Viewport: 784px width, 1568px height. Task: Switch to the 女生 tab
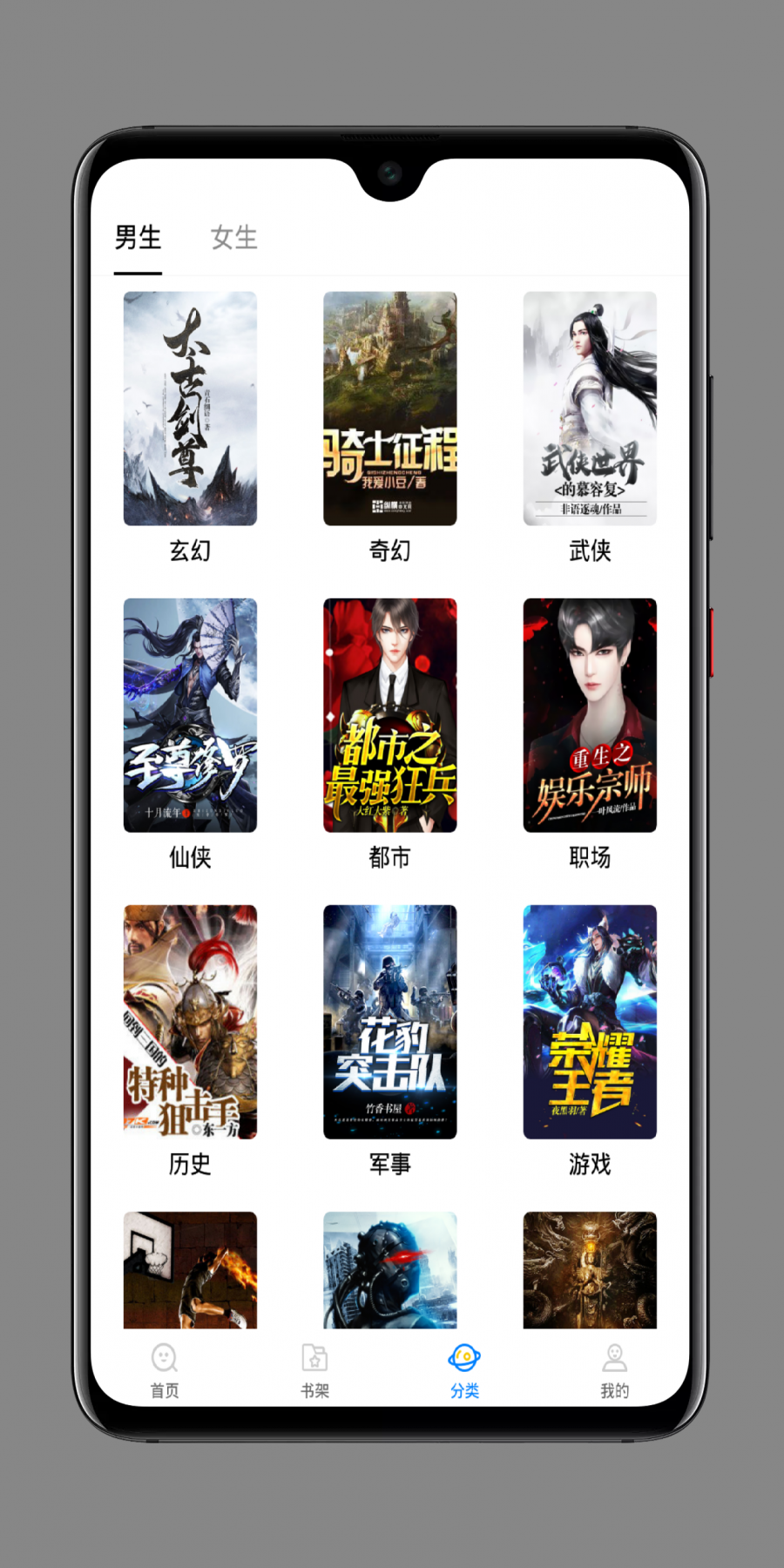click(233, 238)
